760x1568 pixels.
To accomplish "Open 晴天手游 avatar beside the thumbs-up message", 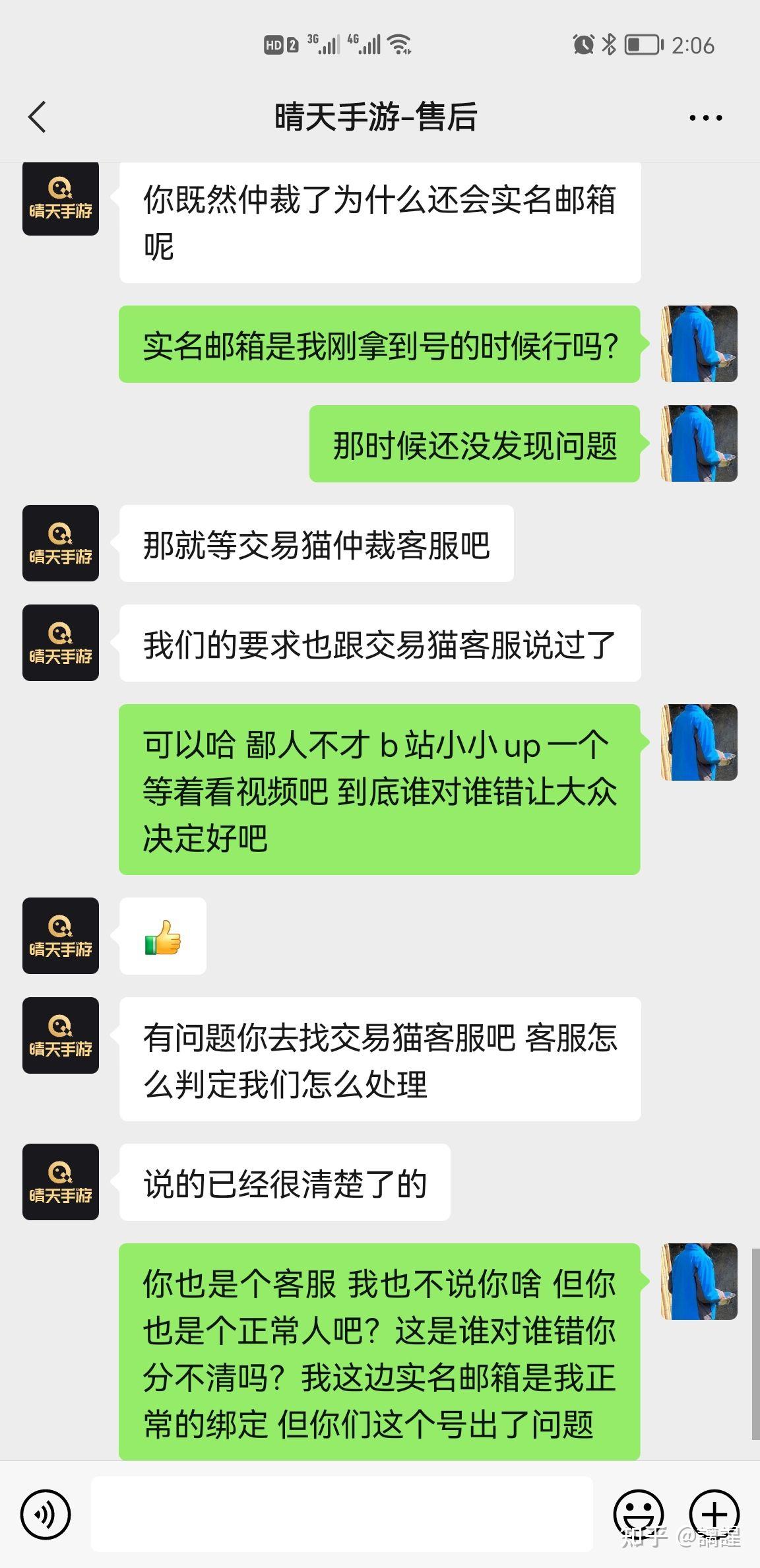I will click(61, 936).
